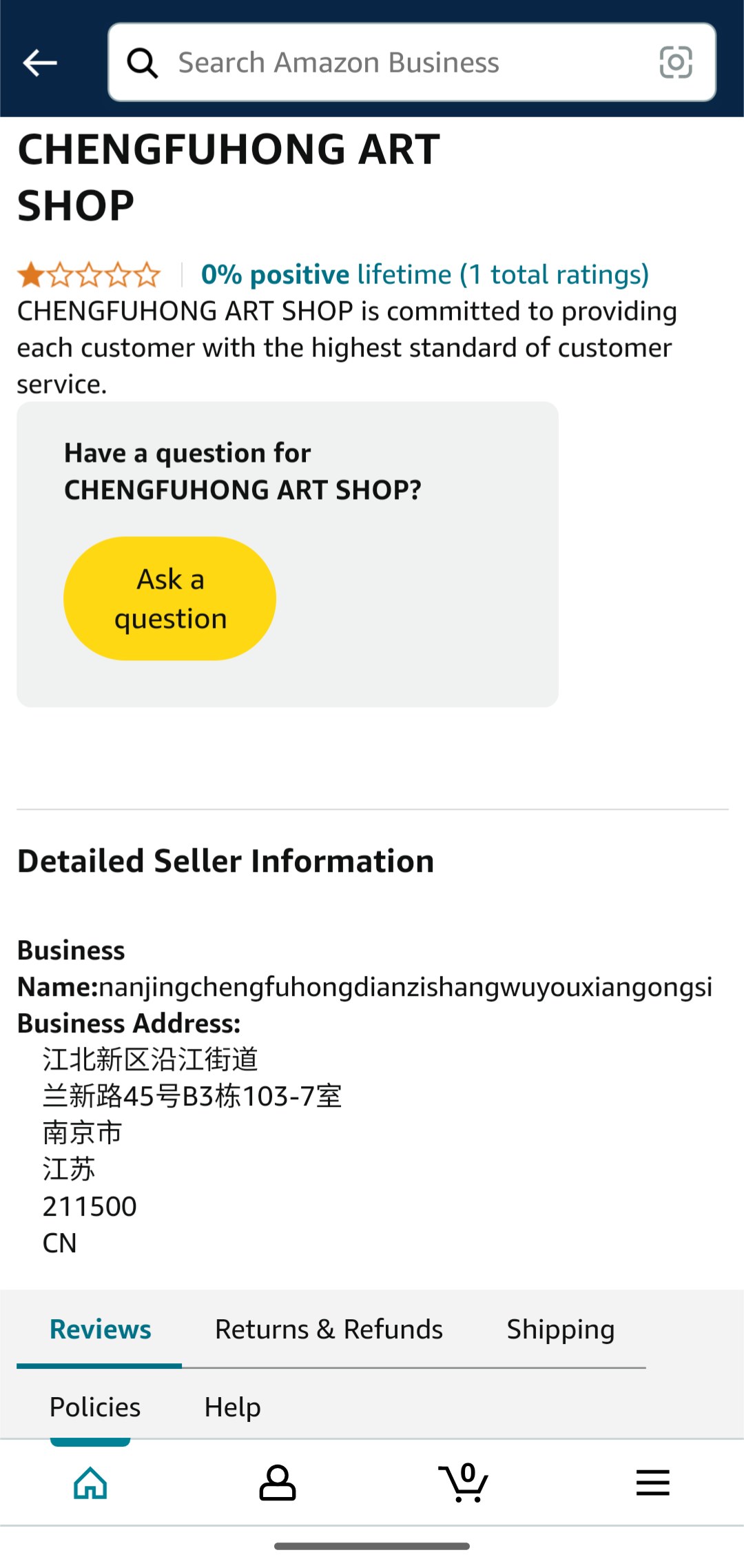Image resolution: width=744 pixels, height=1568 pixels.
Task: Switch to the Shipping tab
Action: [560, 1330]
